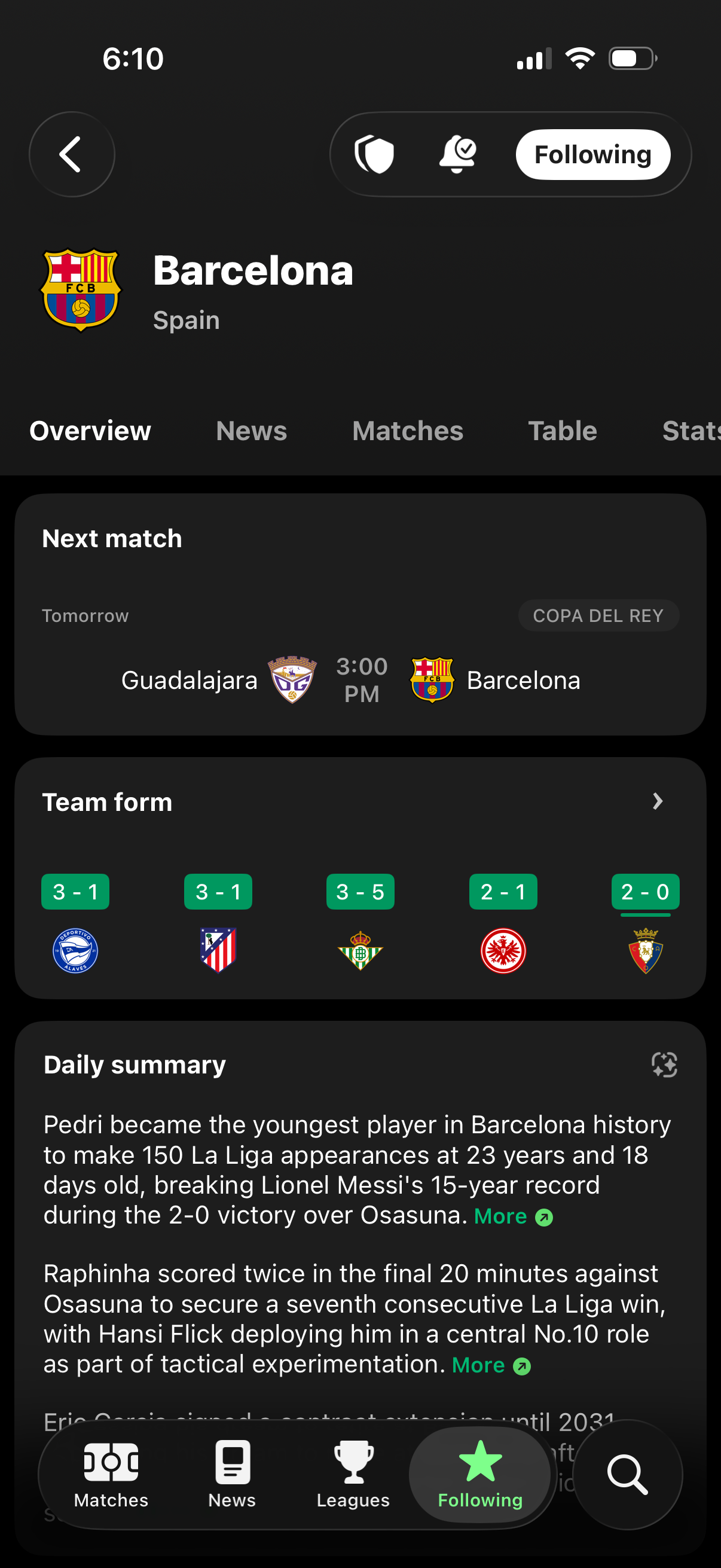Open the shield icon in the header
Image resolution: width=721 pixels, height=1568 pixels.
coord(374,155)
